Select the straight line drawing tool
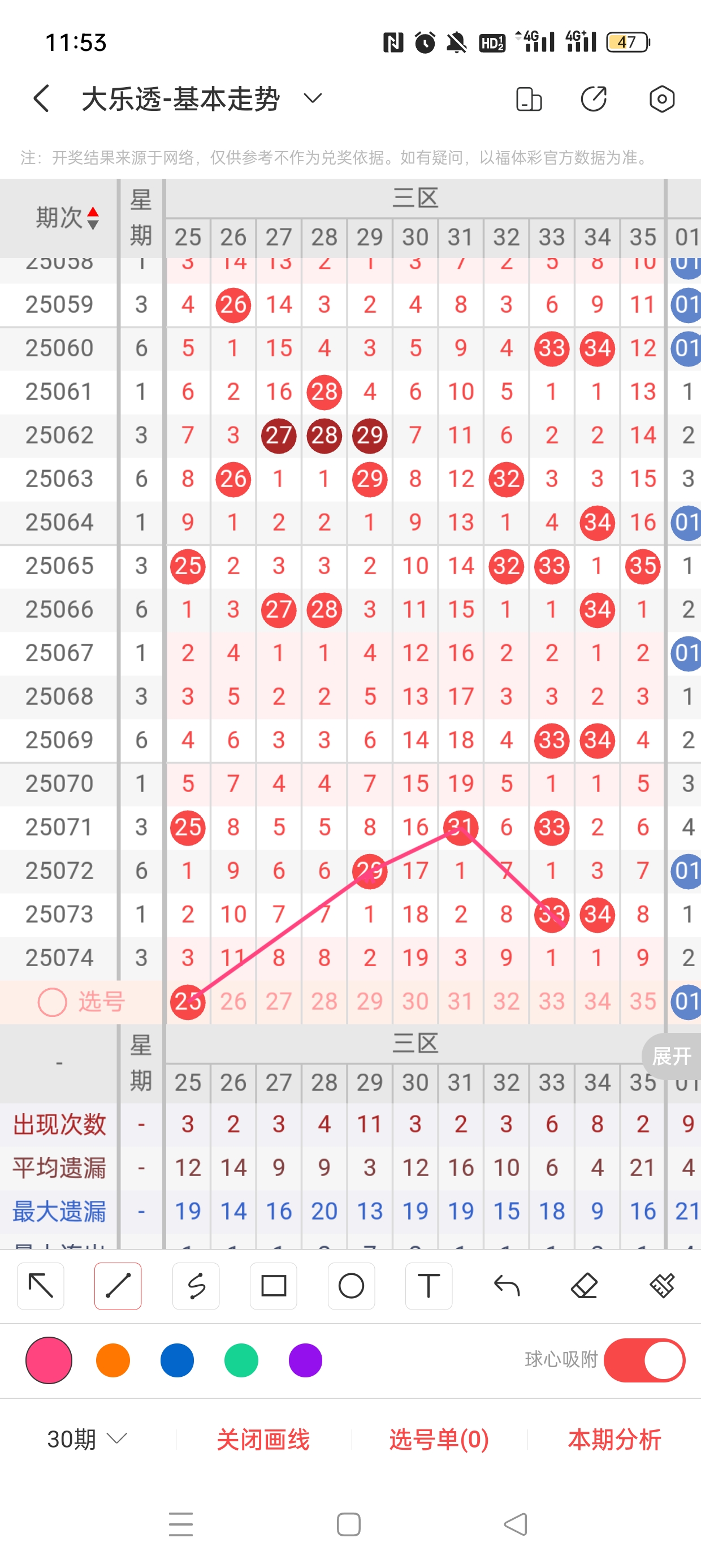The image size is (701, 1568). click(118, 1286)
